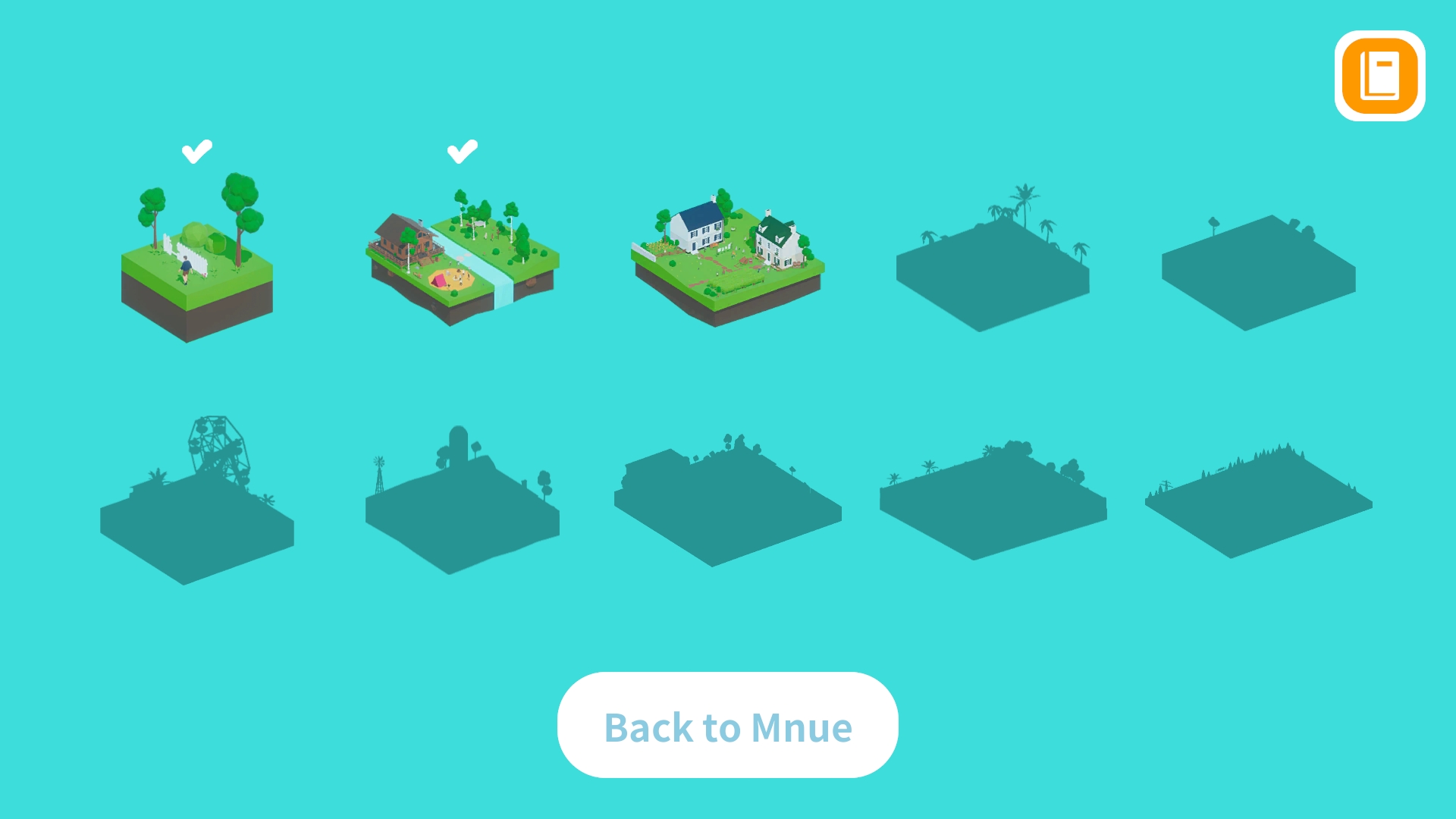Select the locked palm tree island level
This screenshot has width=1456, height=819.
coord(993,258)
